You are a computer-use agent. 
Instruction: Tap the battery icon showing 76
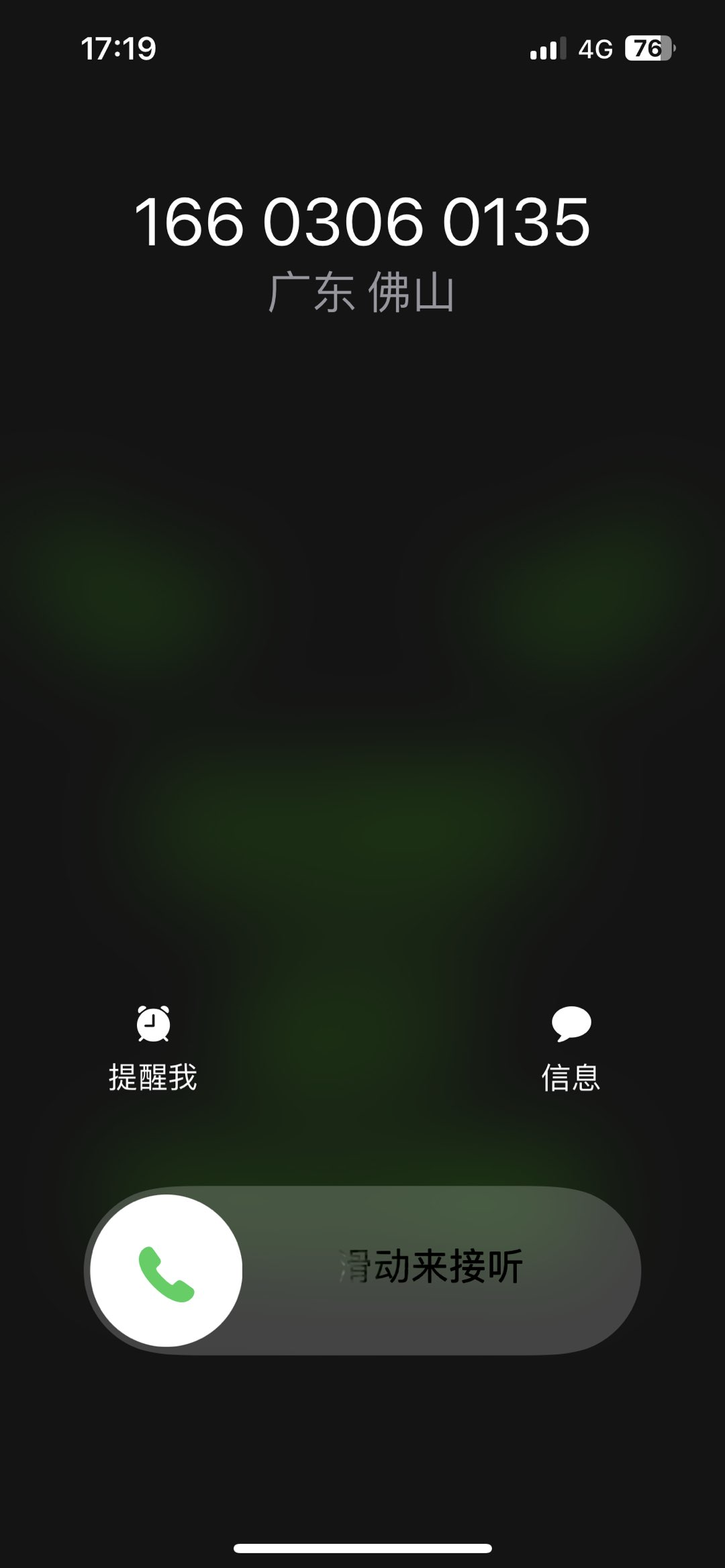(650, 47)
